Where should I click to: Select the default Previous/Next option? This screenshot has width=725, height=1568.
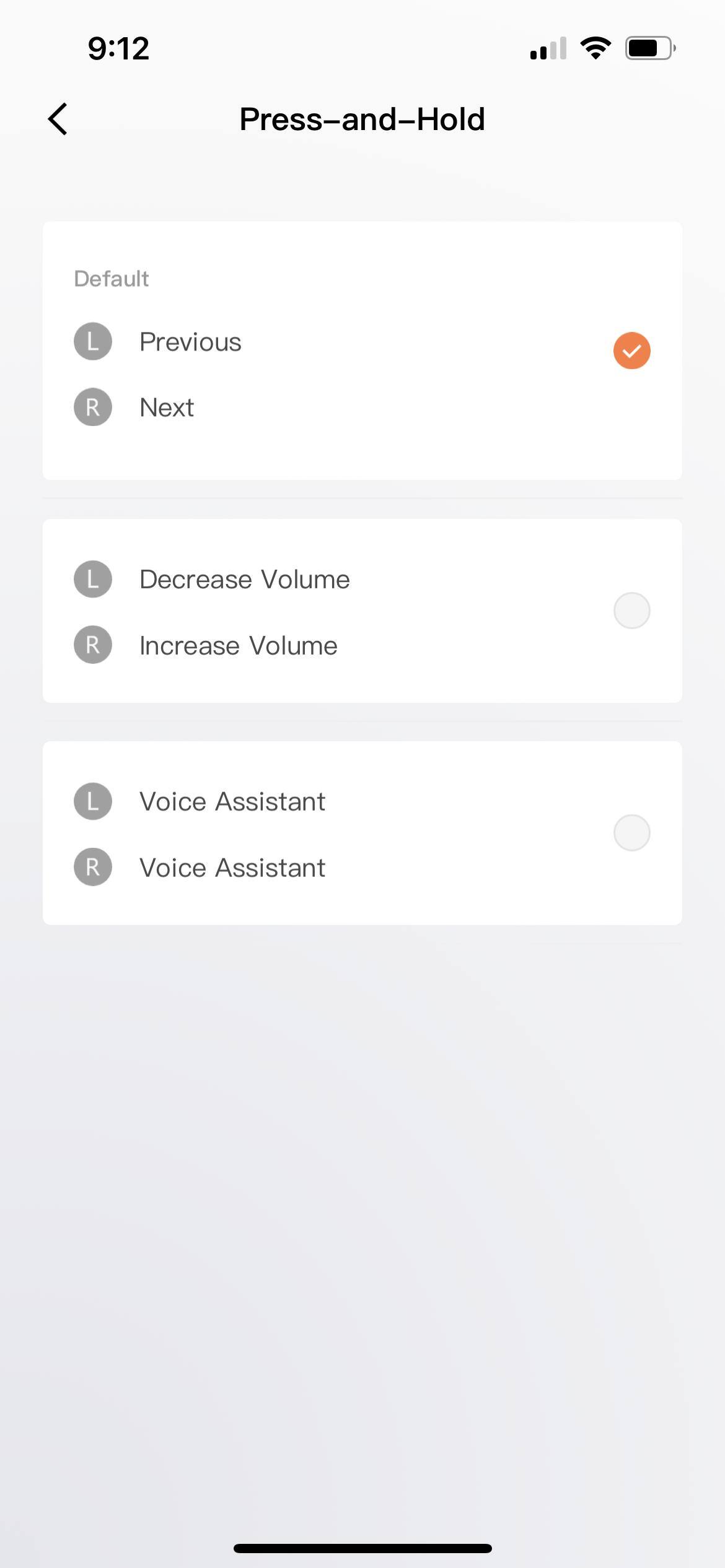pyautogui.click(x=631, y=351)
